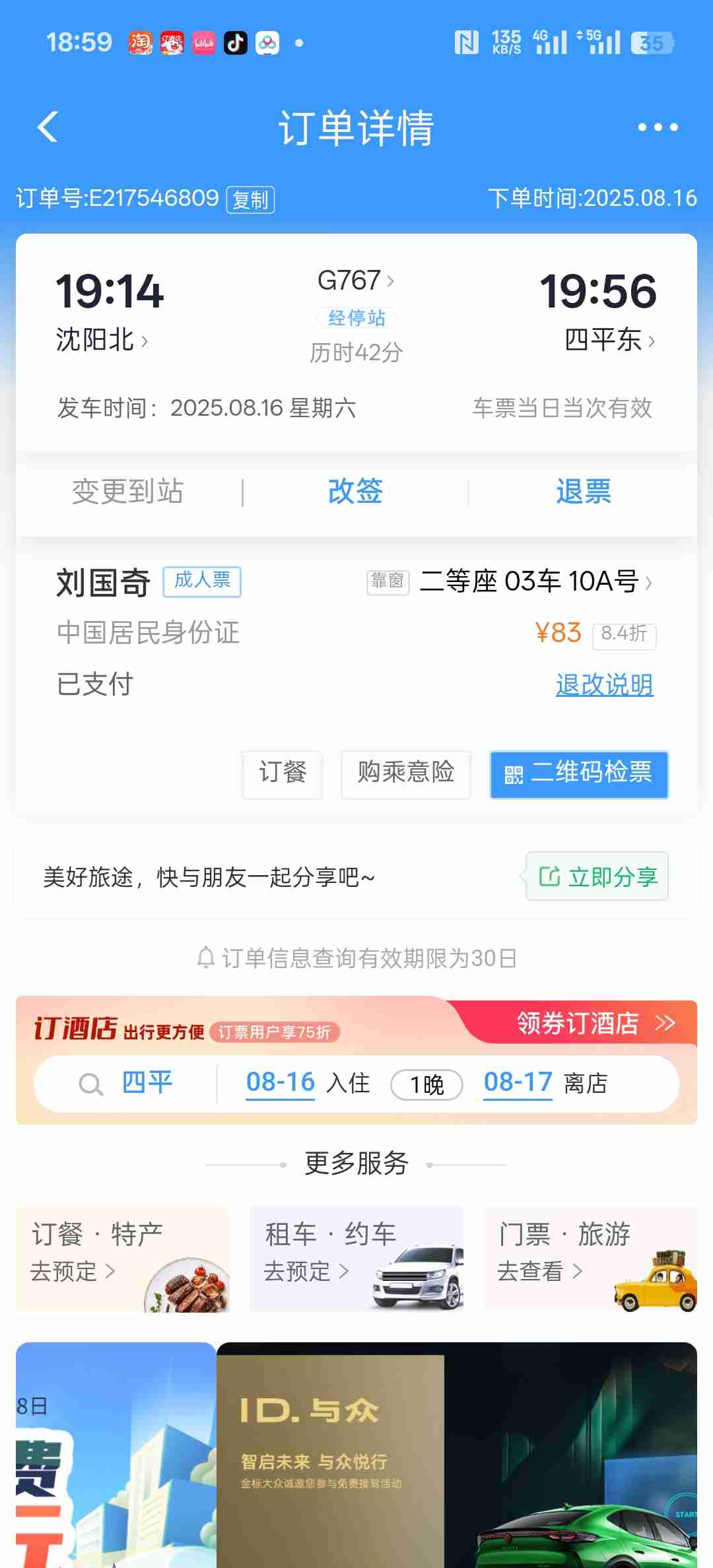This screenshot has height=1568, width=713.
Task: Open 四平东 arrival station details
Action: pyautogui.click(x=609, y=341)
